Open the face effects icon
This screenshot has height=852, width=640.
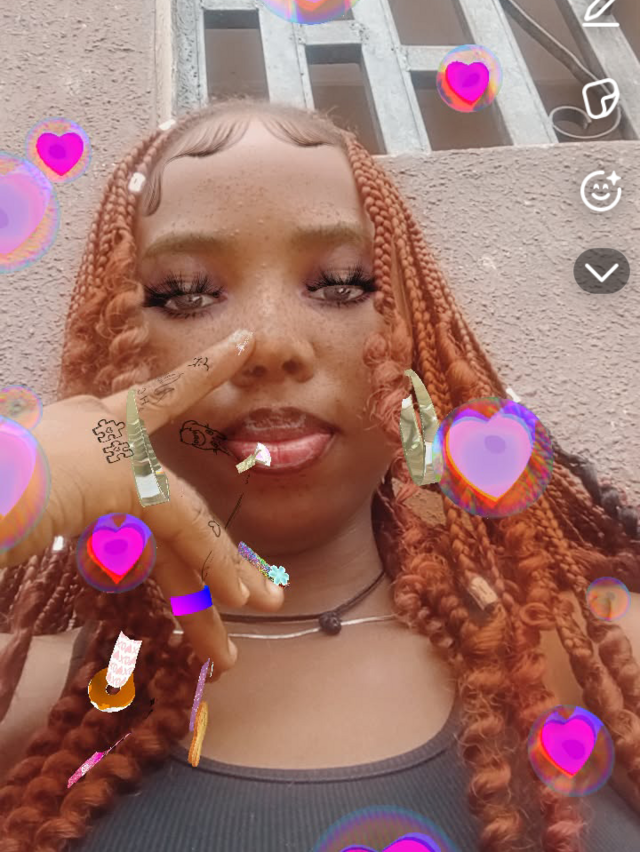coord(601,190)
